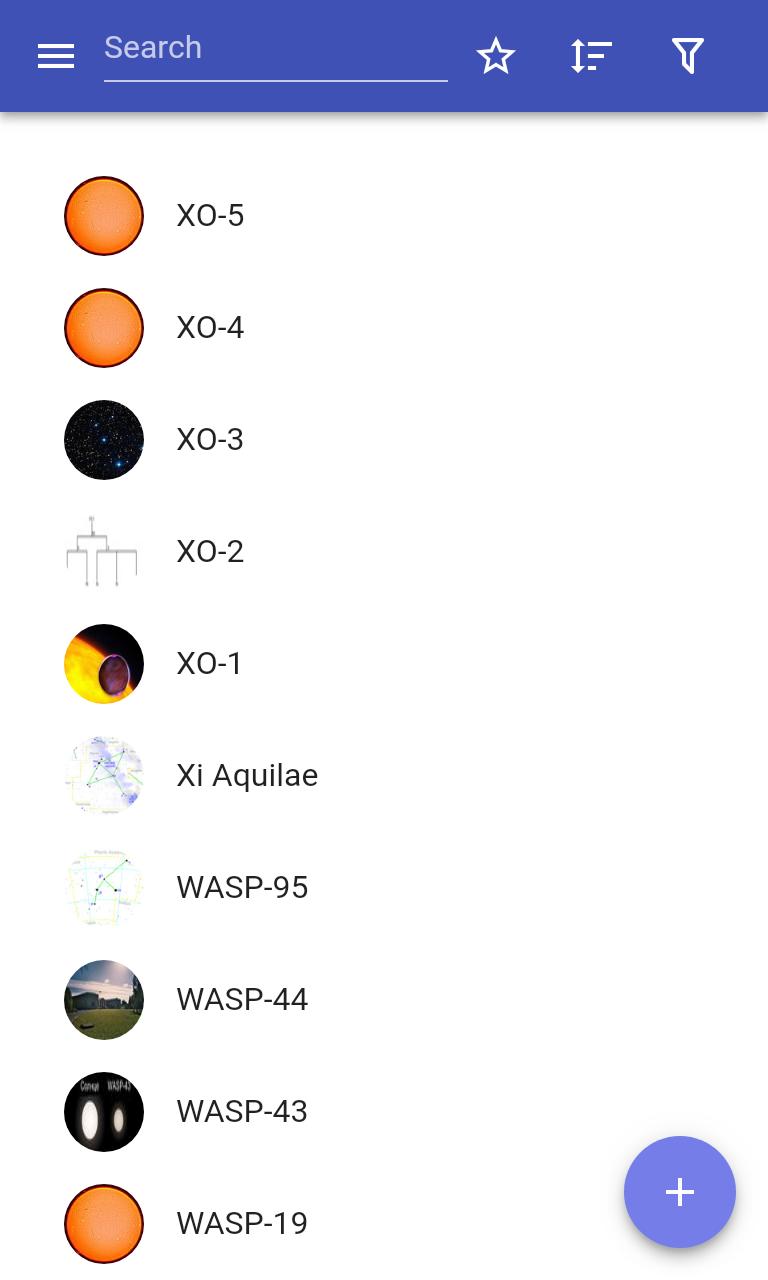Open the navigation drawer menu
Viewport: 768px width, 1280px height.
56,56
